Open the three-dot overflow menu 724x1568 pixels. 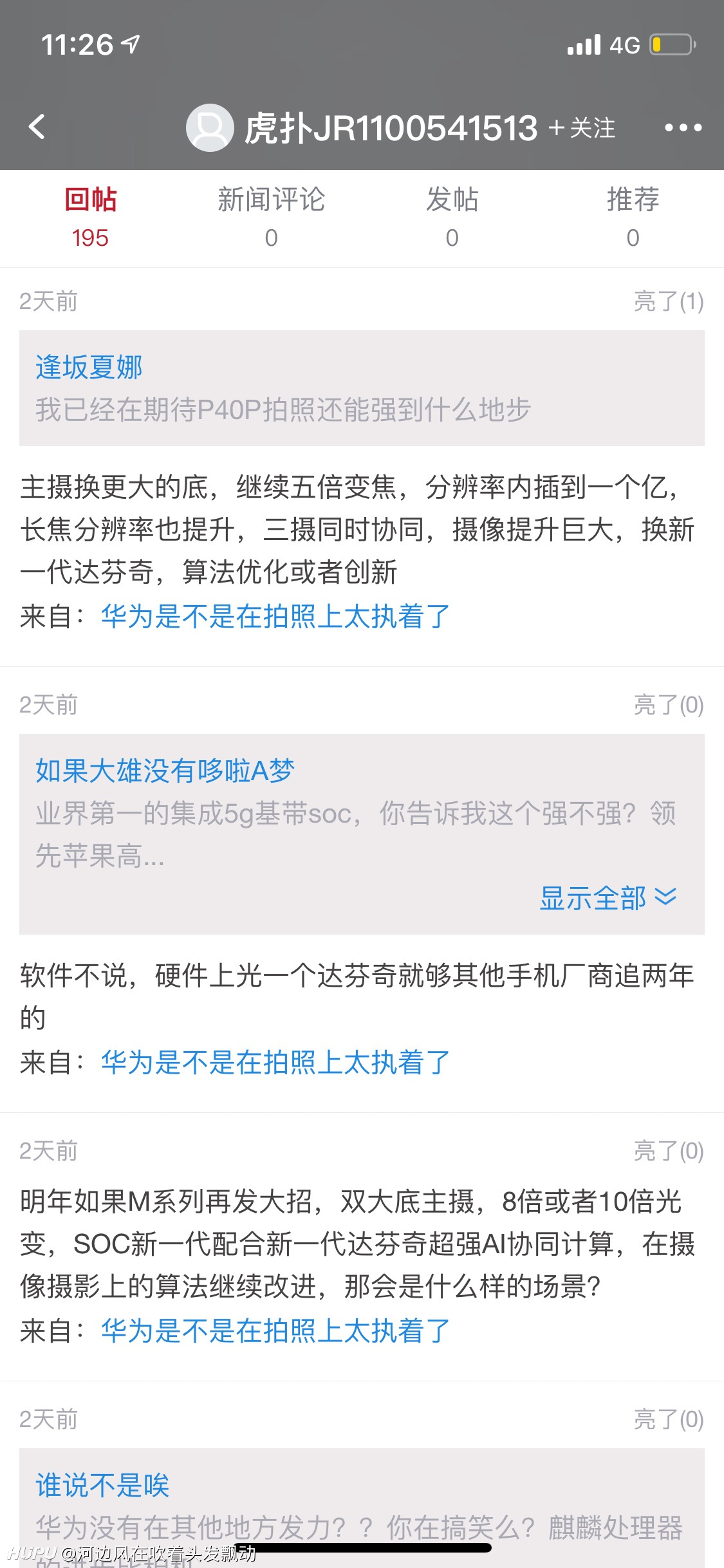(x=683, y=127)
